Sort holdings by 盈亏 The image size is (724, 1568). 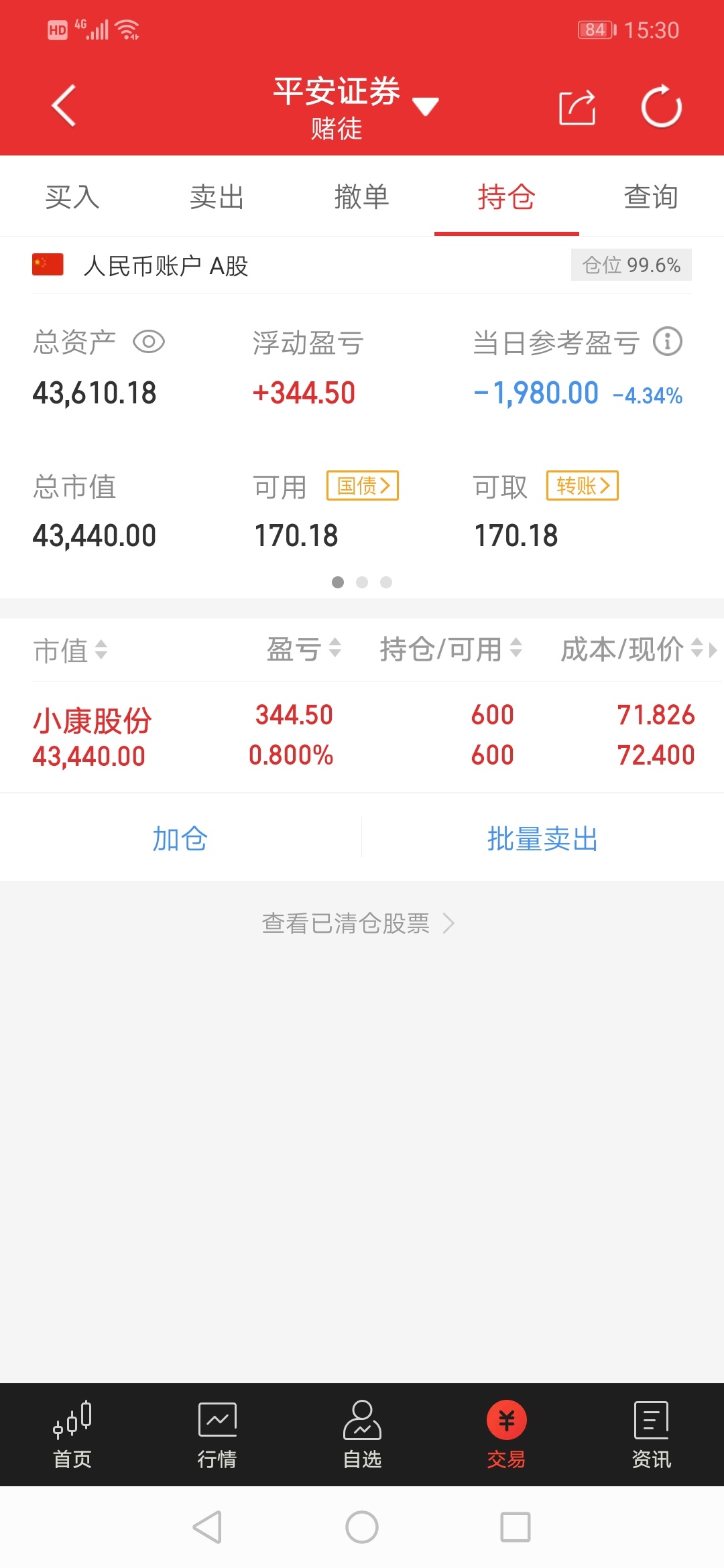(304, 649)
